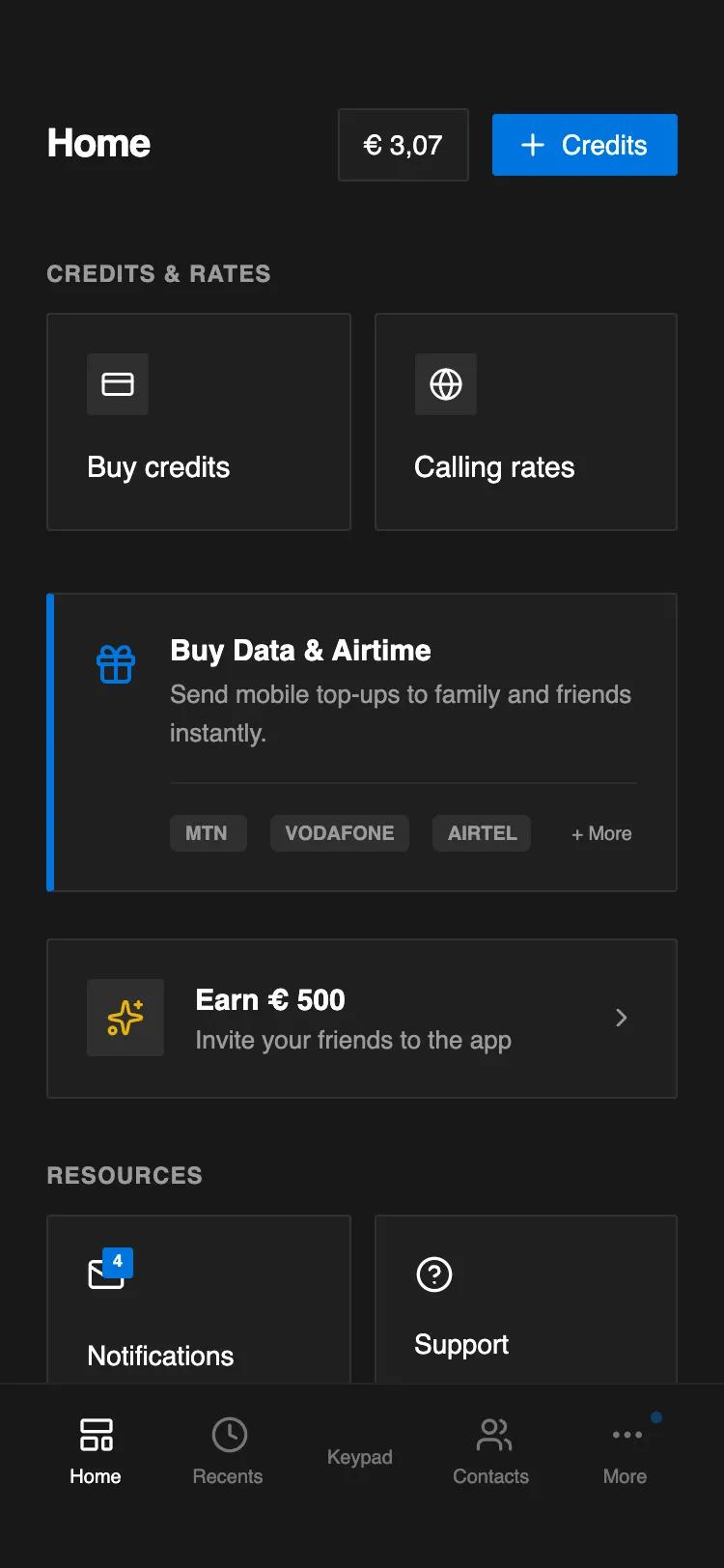Viewport: 724px width, 1568px height.
Task: Expand the Earn € 500 card chevron
Action: (x=621, y=1017)
